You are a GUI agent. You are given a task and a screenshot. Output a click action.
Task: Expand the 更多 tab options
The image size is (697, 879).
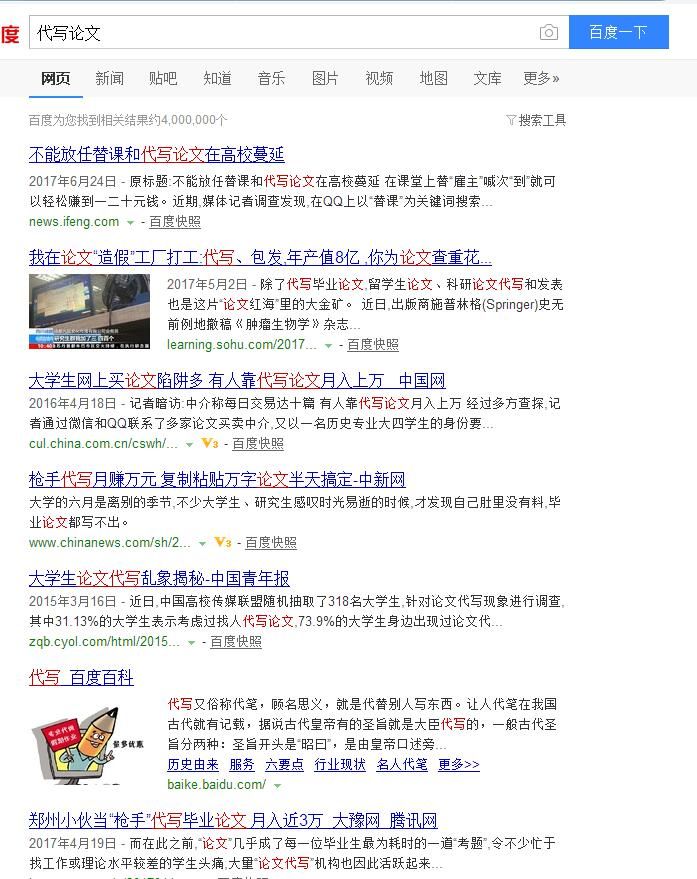541,78
